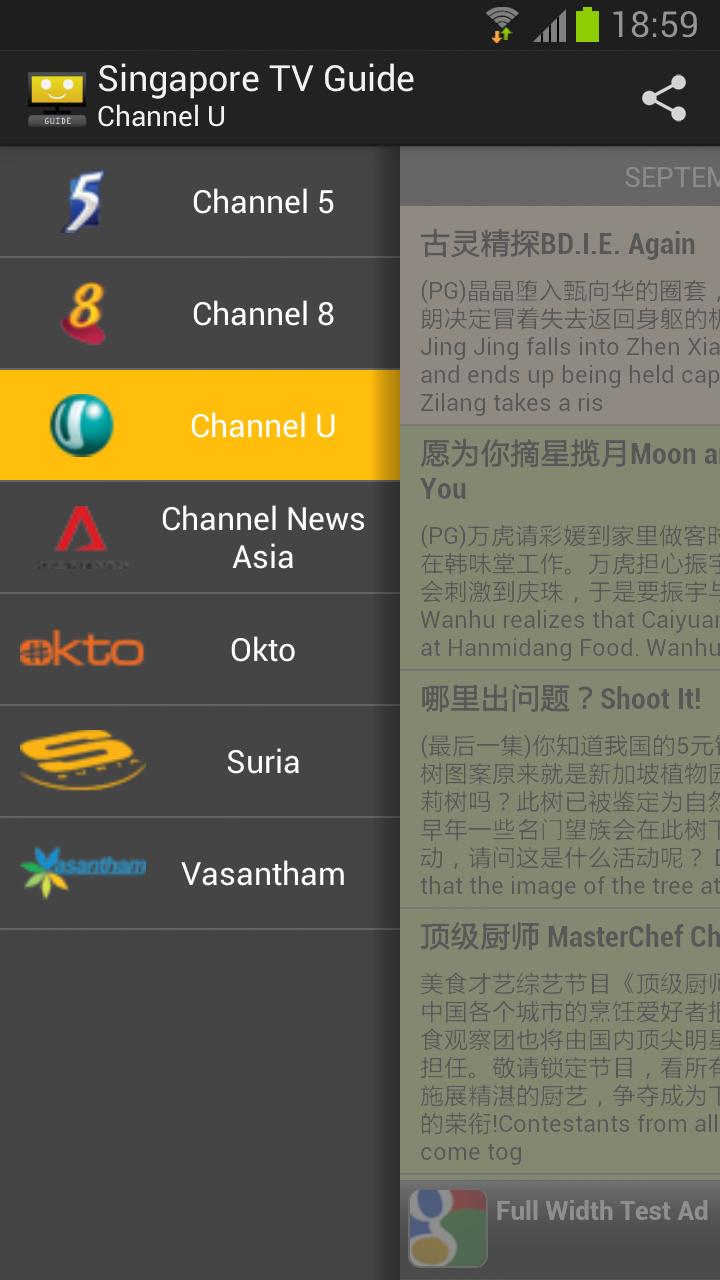Tap the Singapore TV Guide app icon

coord(57,98)
